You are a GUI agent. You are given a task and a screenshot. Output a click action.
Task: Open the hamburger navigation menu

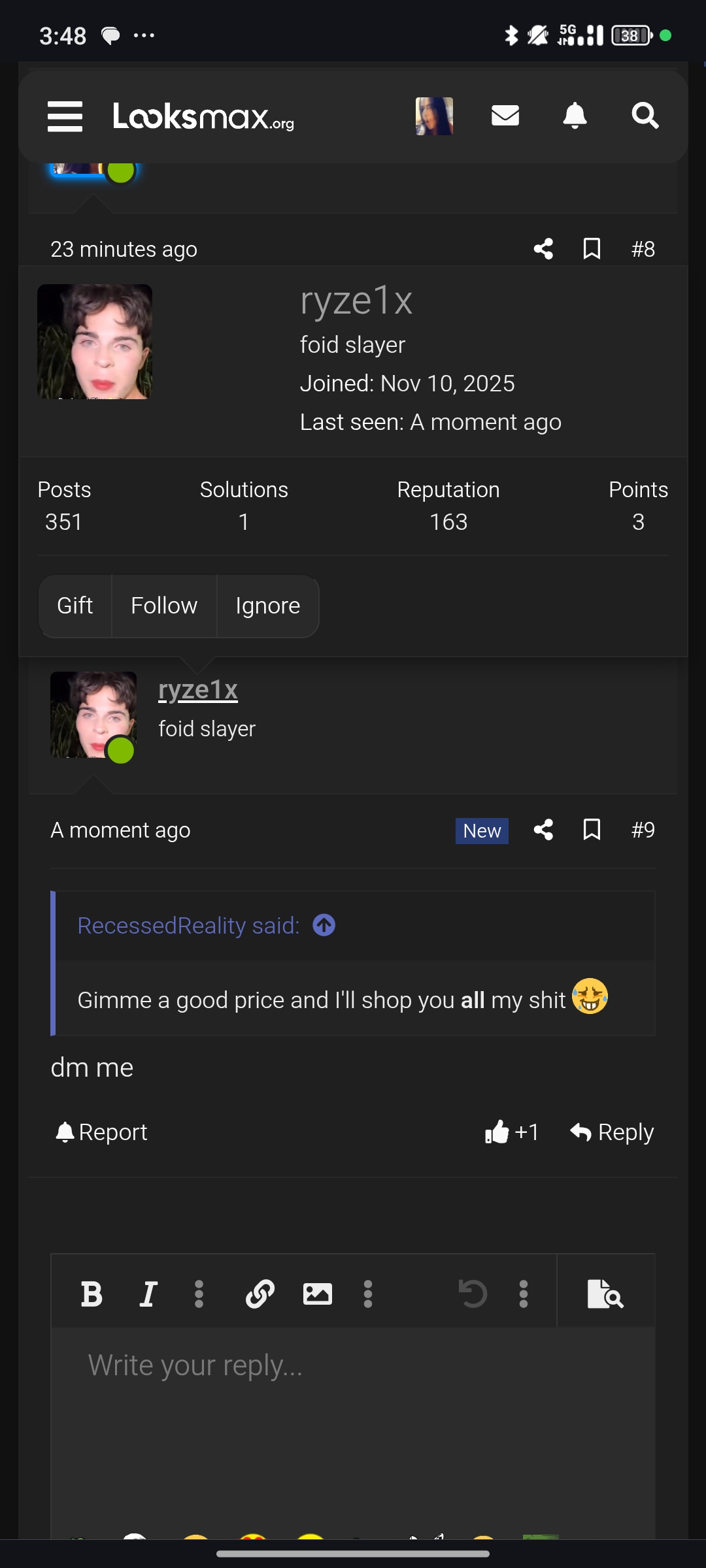tap(65, 116)
